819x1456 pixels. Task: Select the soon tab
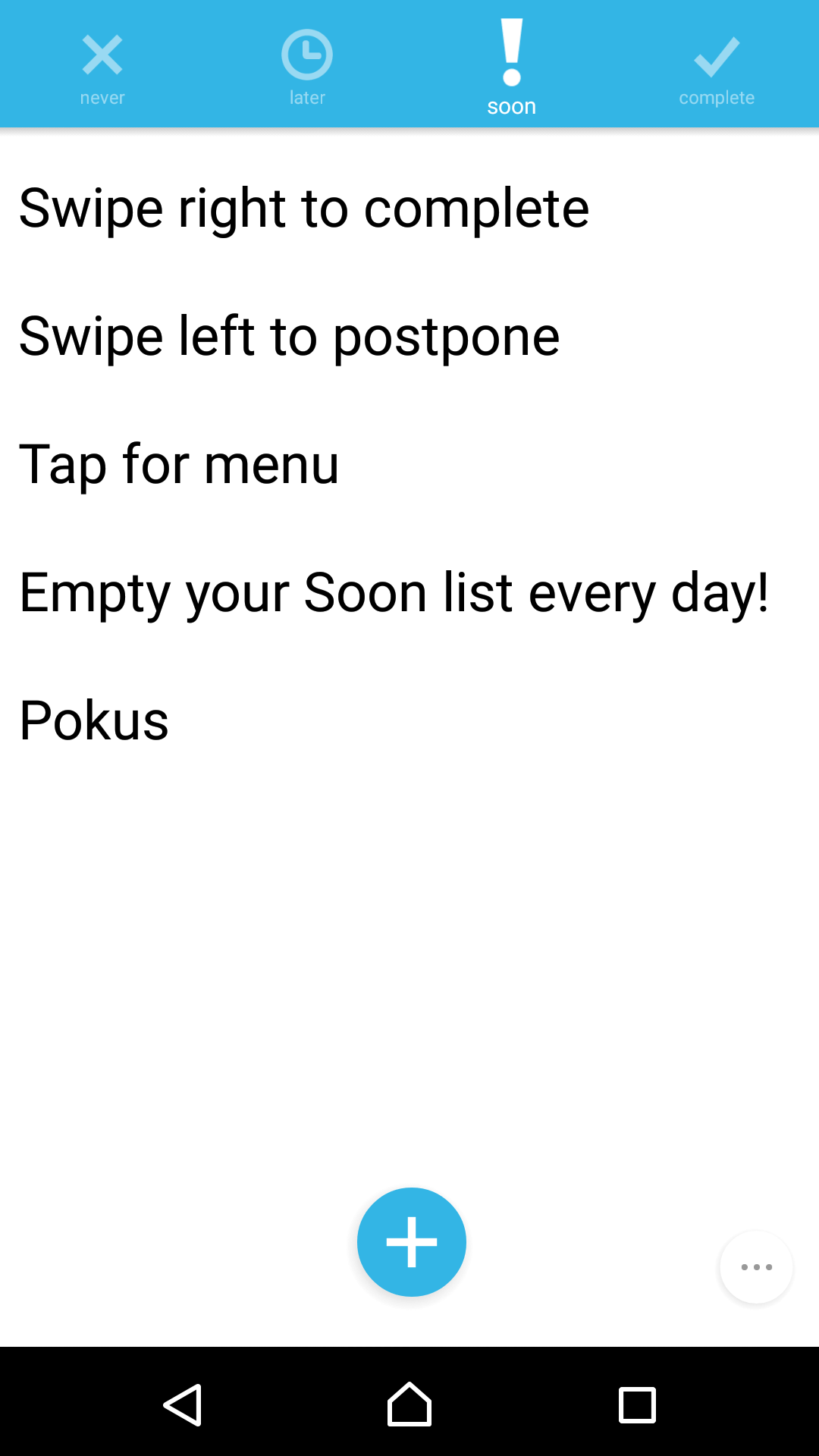pyautogui.click(x=512, y=64)
